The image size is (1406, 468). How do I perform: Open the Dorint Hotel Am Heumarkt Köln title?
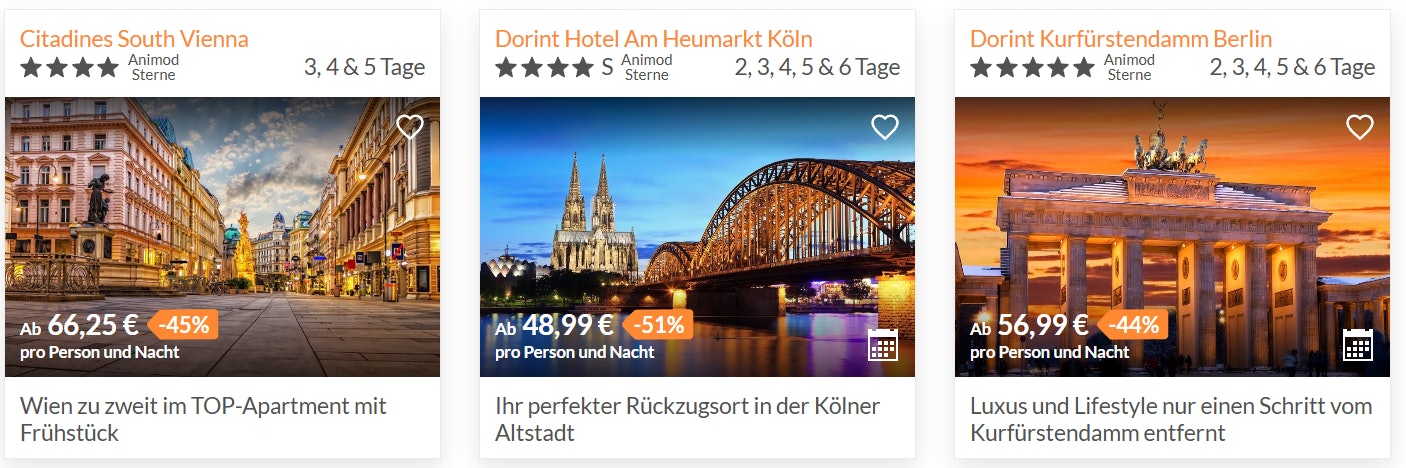[x=653, y=39]
